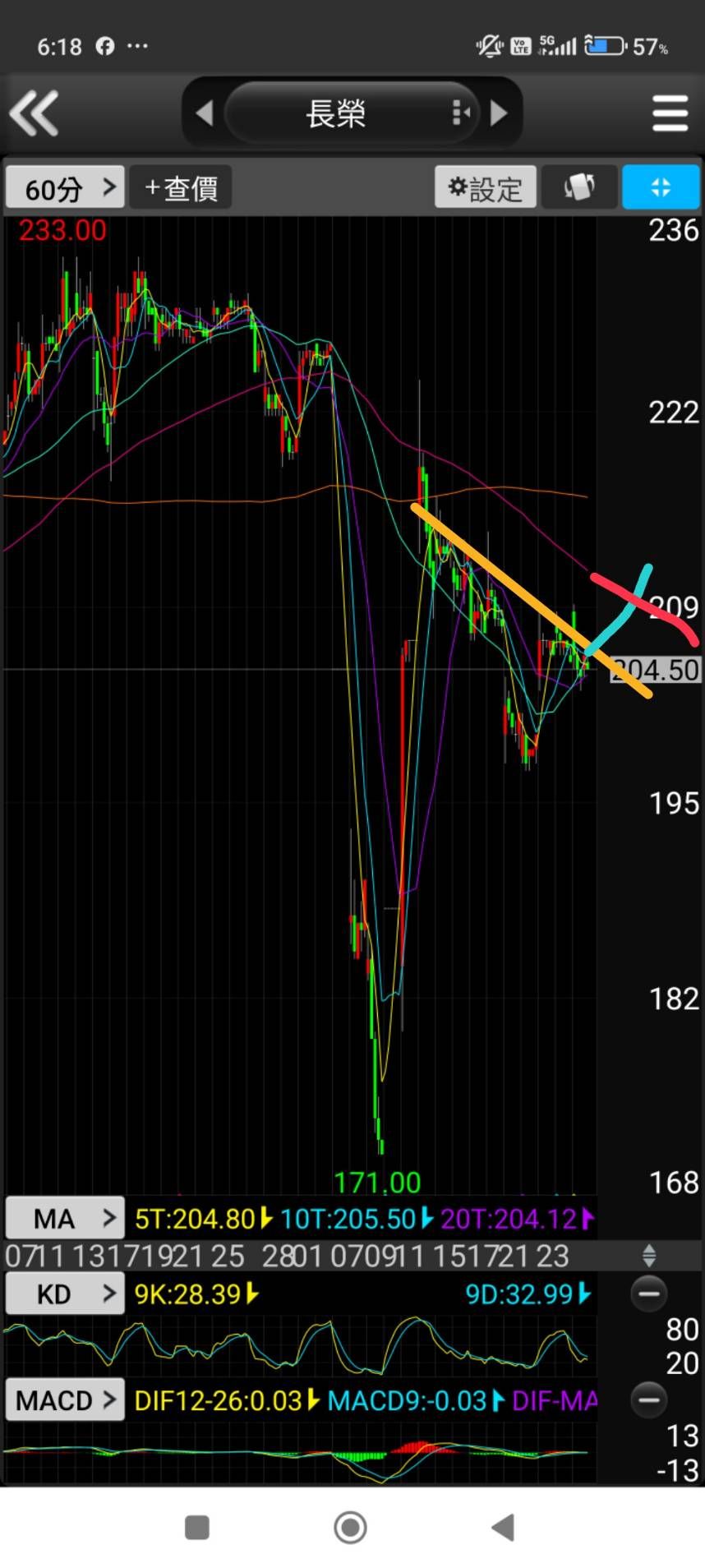Toggle the blue fullscreen chart button
Image resolution: width=705 pixels, height=1568 pixels.
[x=661, y=188]
